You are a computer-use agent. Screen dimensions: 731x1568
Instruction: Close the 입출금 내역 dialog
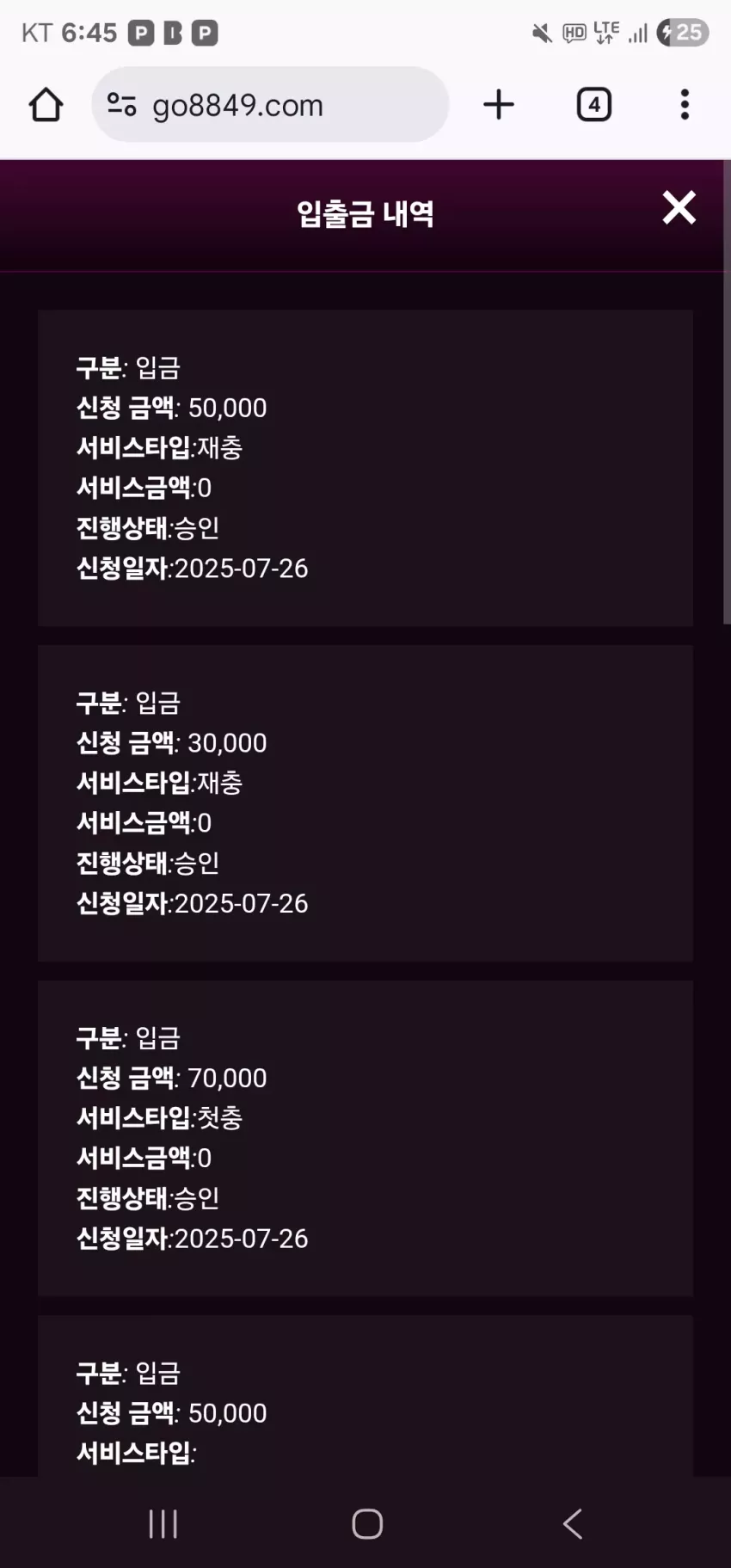tap(679, 208)
